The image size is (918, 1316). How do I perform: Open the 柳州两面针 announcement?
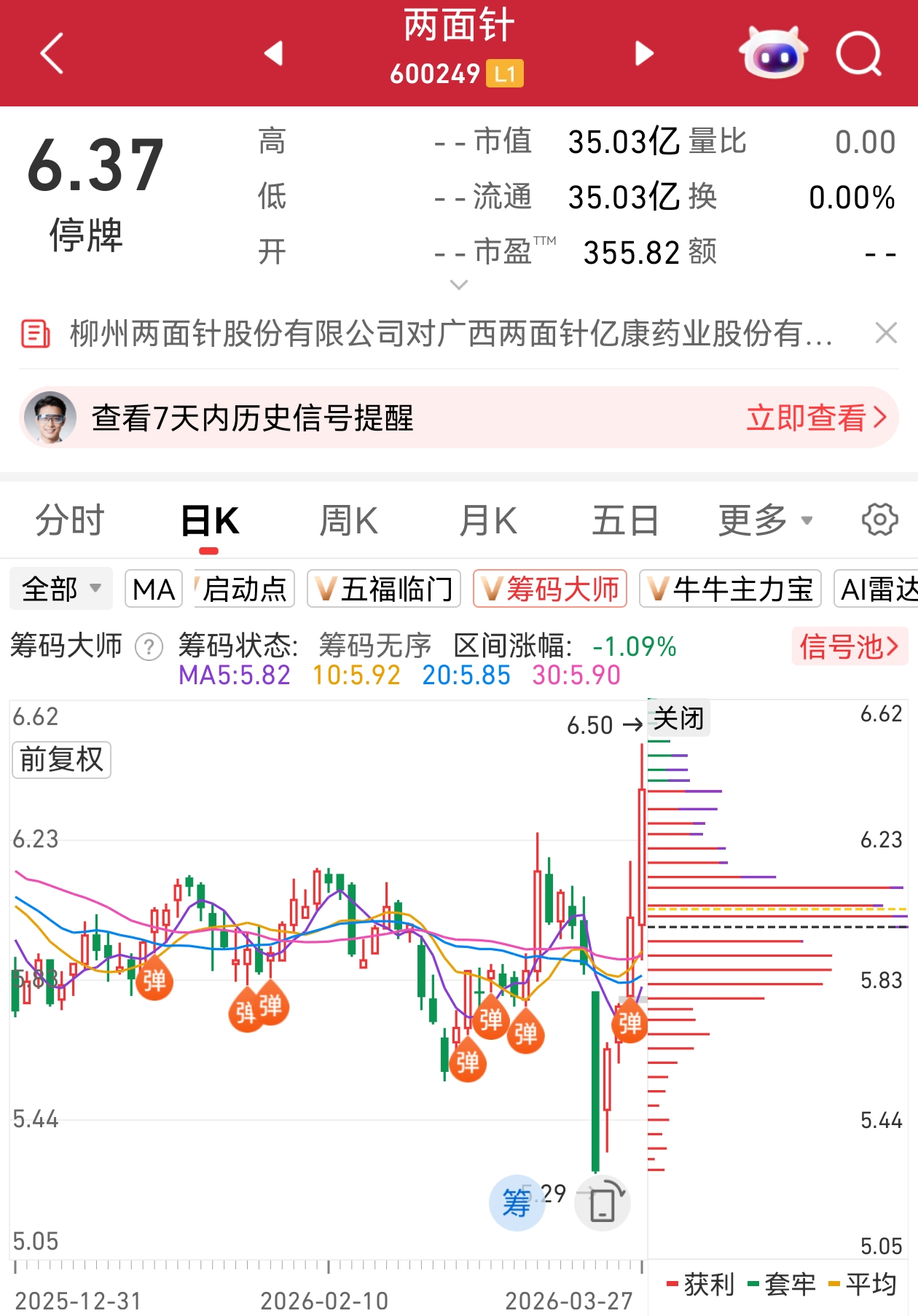[x=450, y=334]
